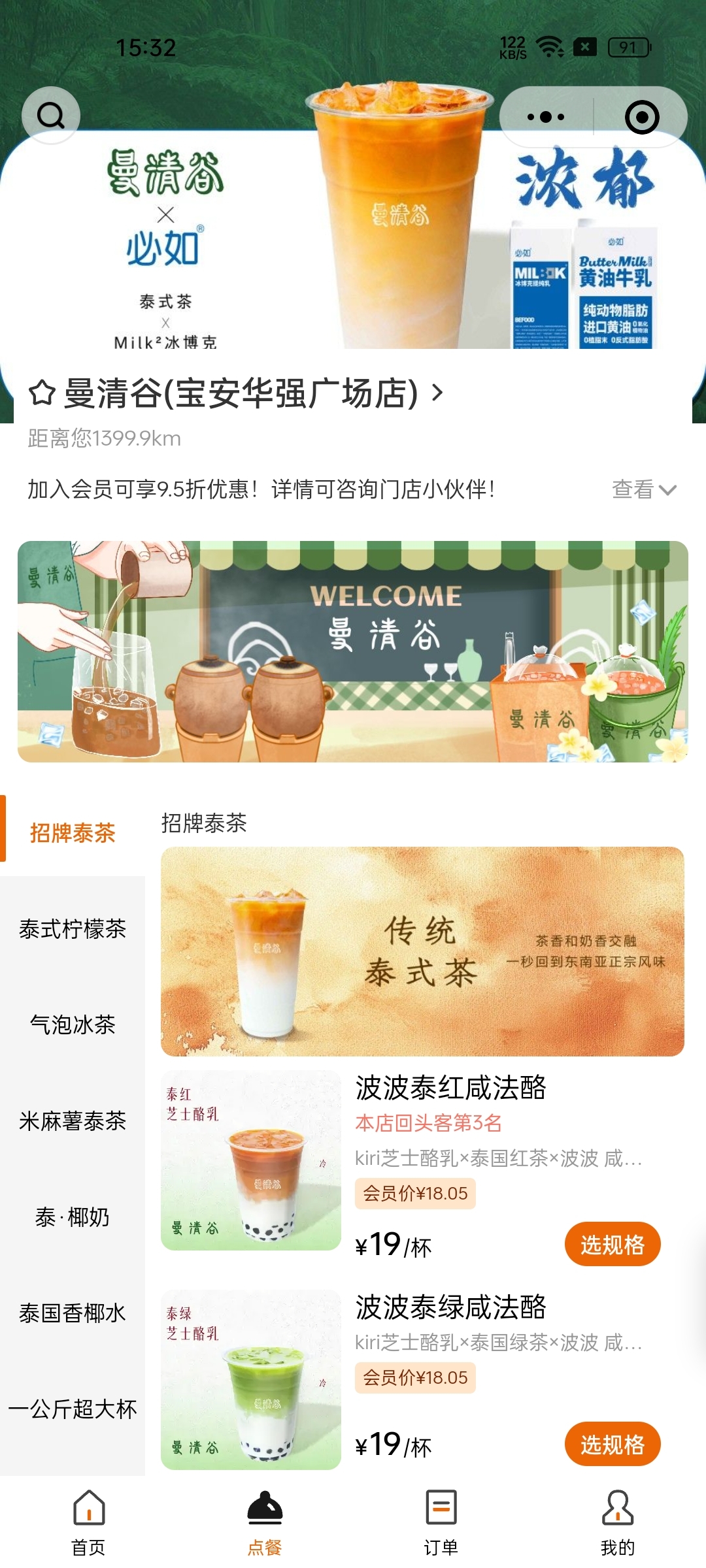Screen dimensions: 706x1568
Task: Open the search icon
Action: pos(51,116)
